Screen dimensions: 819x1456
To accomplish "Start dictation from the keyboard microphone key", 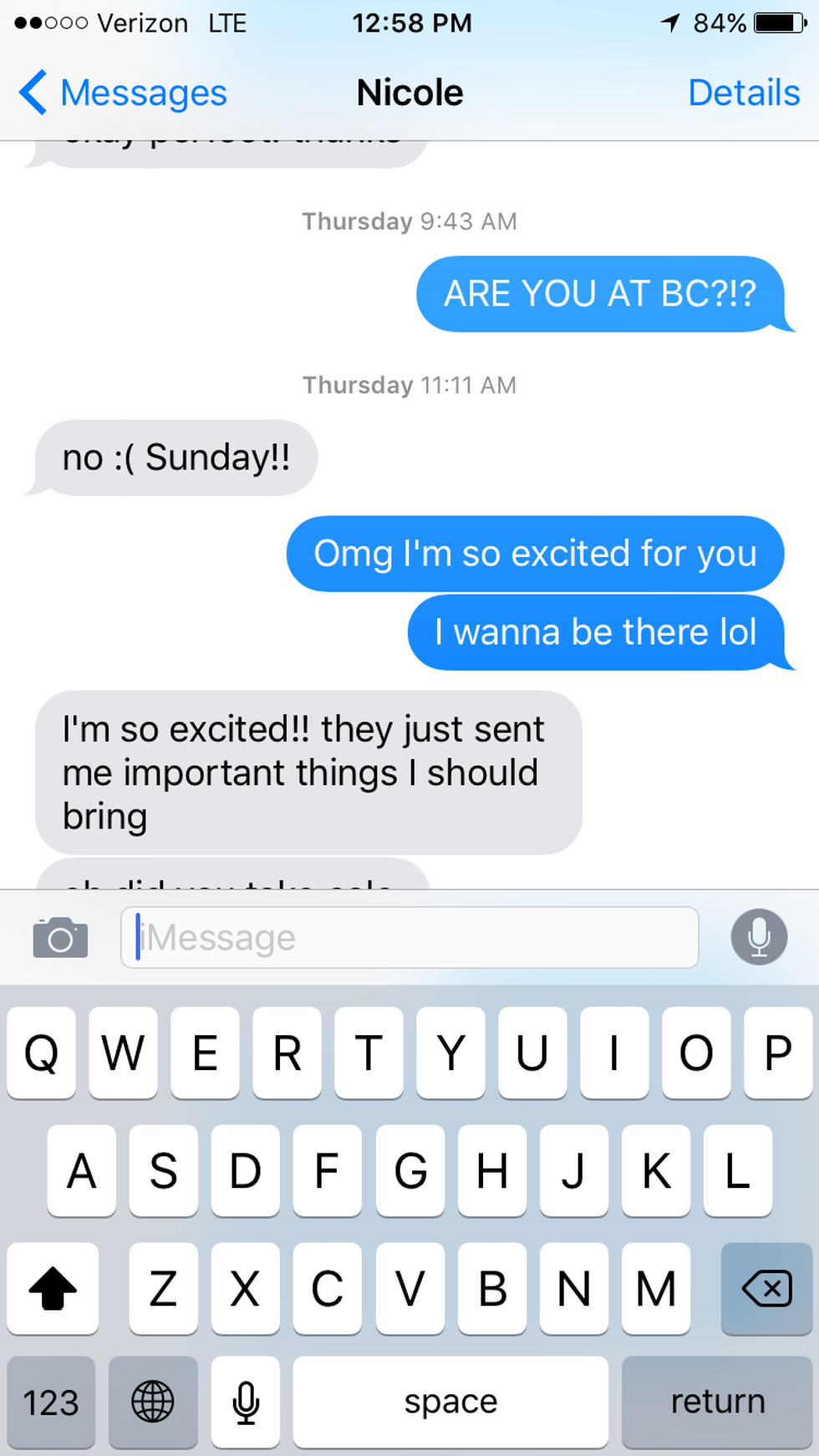I will [246, 1403].
